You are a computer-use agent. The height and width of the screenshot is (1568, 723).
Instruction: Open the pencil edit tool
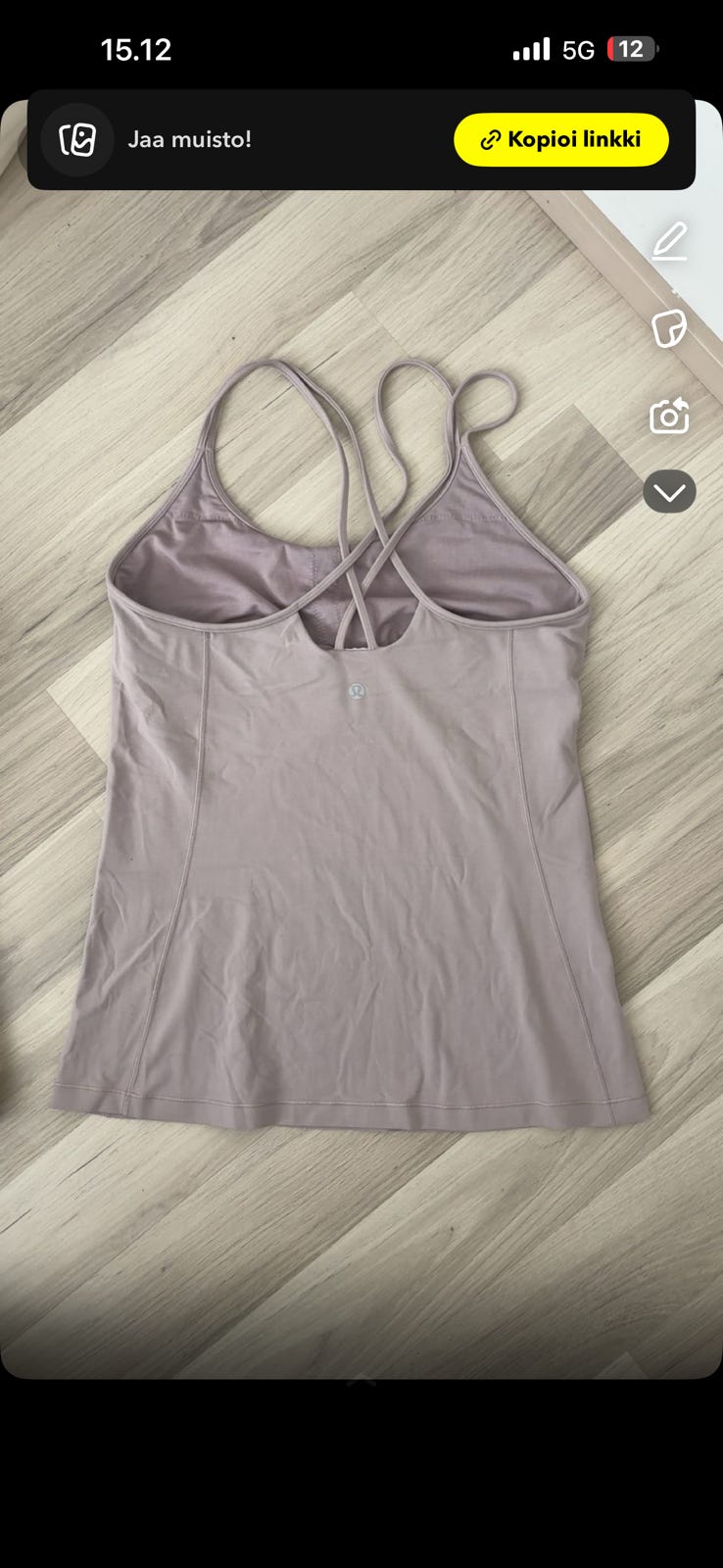pyautogui.click(x=670, y=241)
